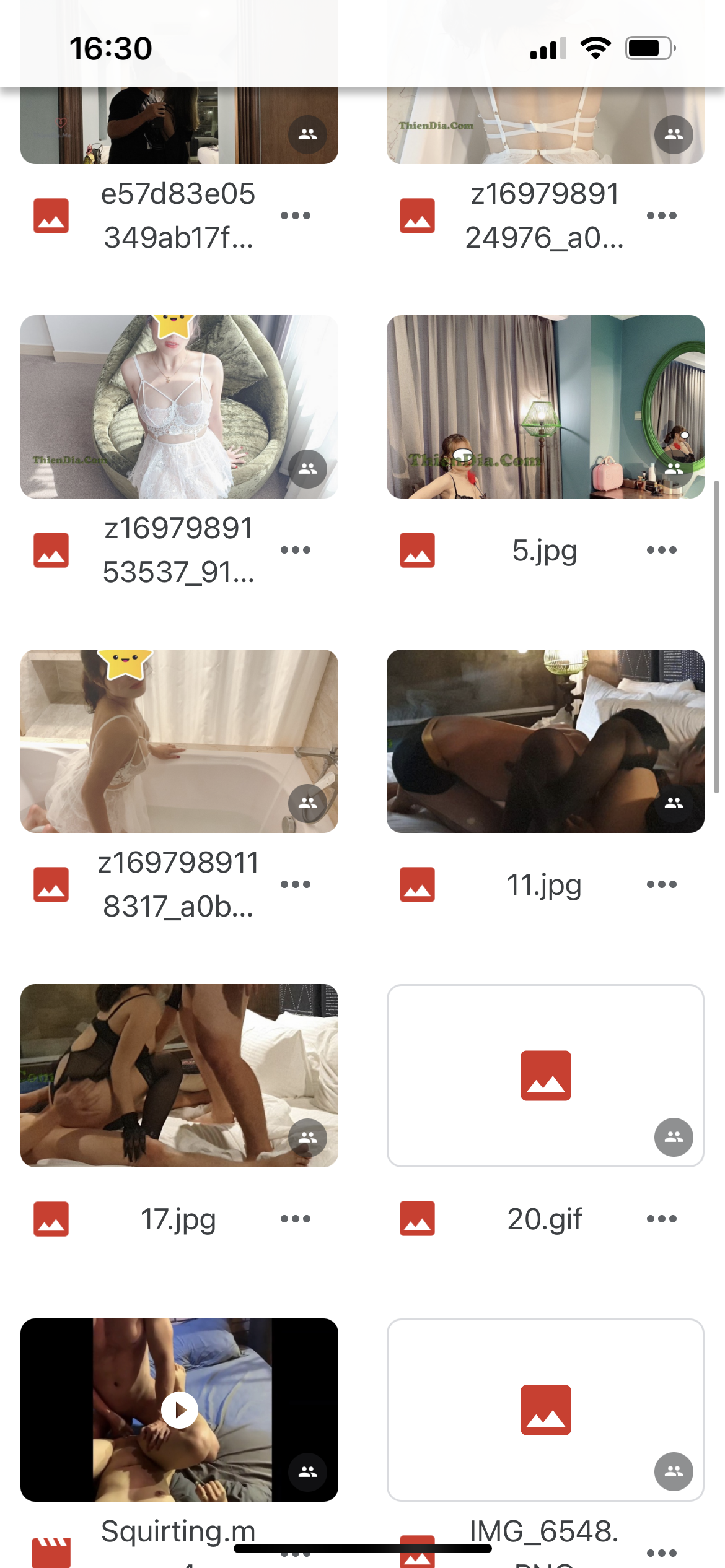Open the IMG_6548 file tile
The image size is (725, 1568).
(545, 1409)
